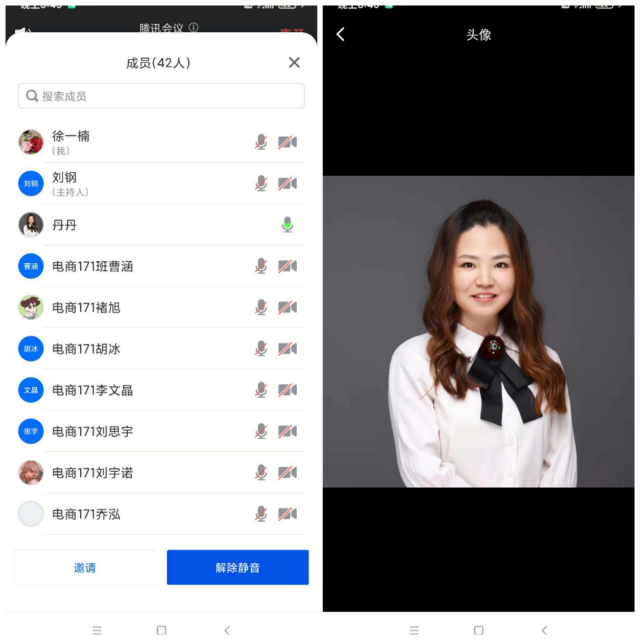Viewport: 640px width, 640px height.
Task: Go back from the 头像 avatar screen
Action: pyautogui.click(x=340, y=35)
